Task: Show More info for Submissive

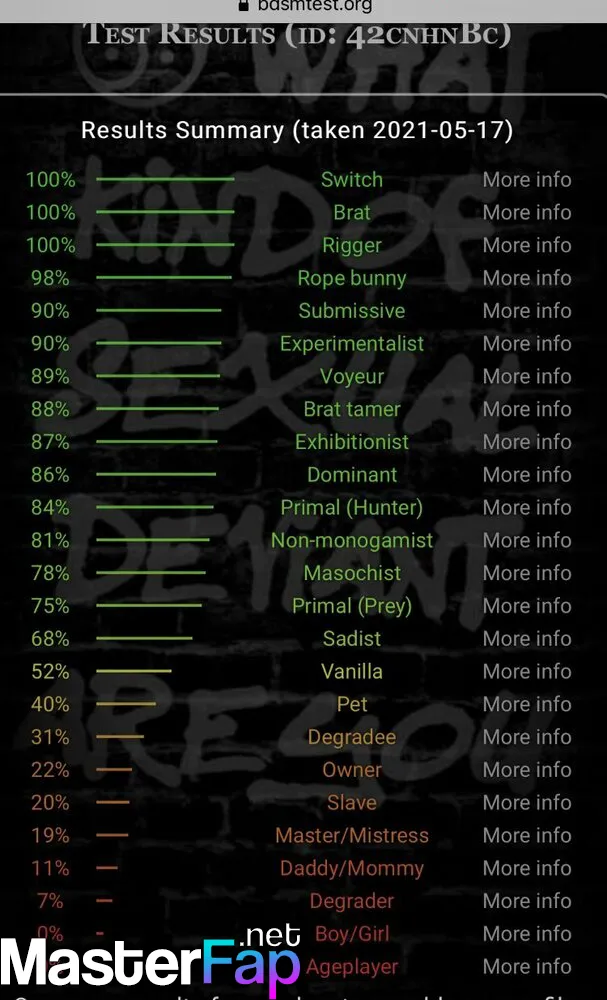Action: point(527,311)
